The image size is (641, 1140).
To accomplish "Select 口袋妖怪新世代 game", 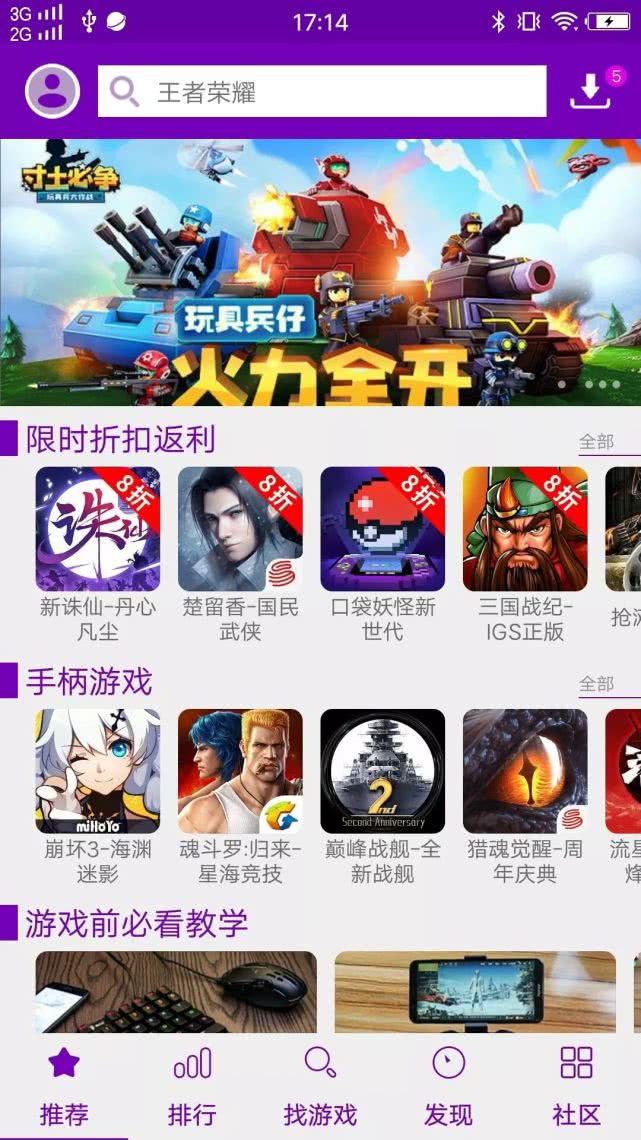I will point(383,555).
